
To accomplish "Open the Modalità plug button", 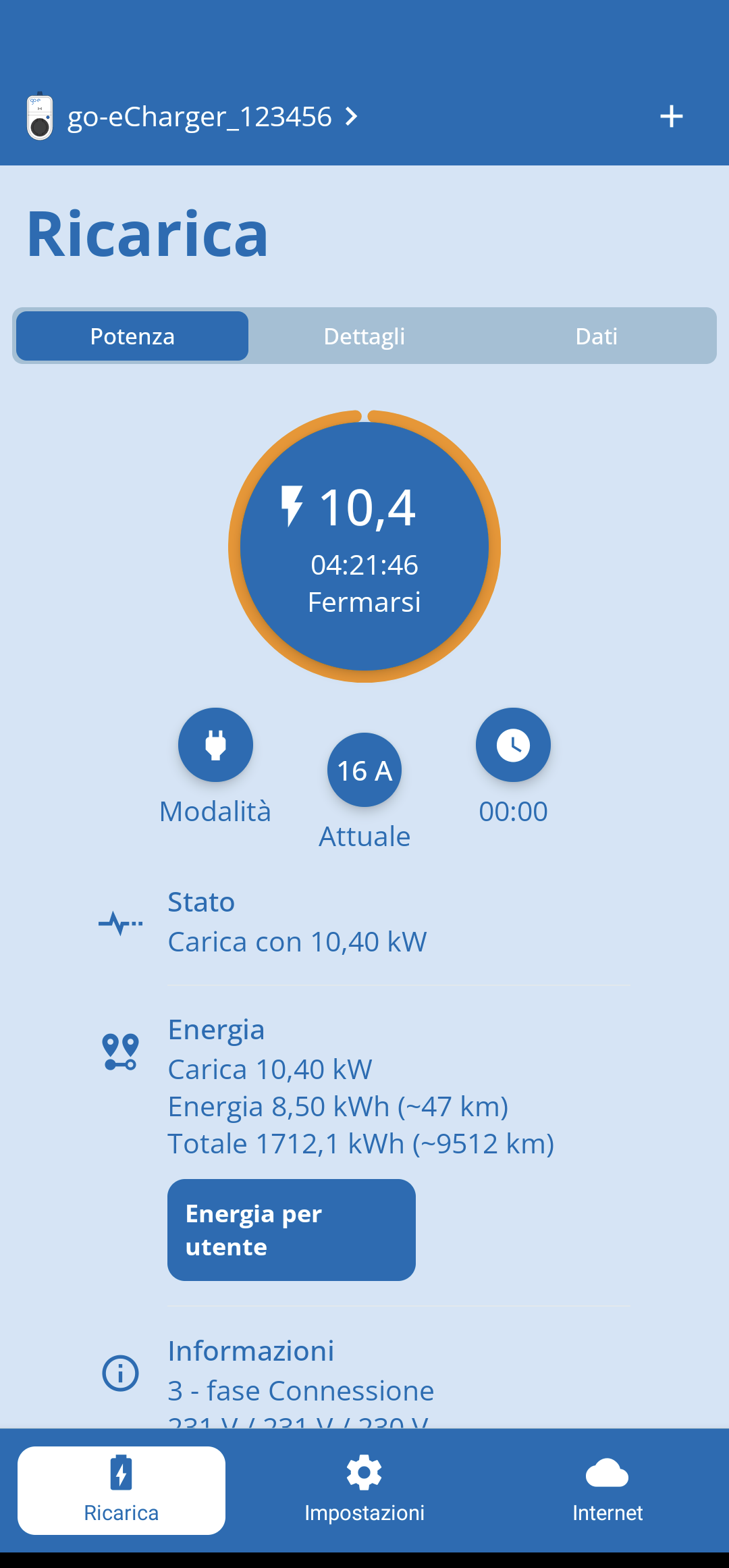I will point(215,745).
